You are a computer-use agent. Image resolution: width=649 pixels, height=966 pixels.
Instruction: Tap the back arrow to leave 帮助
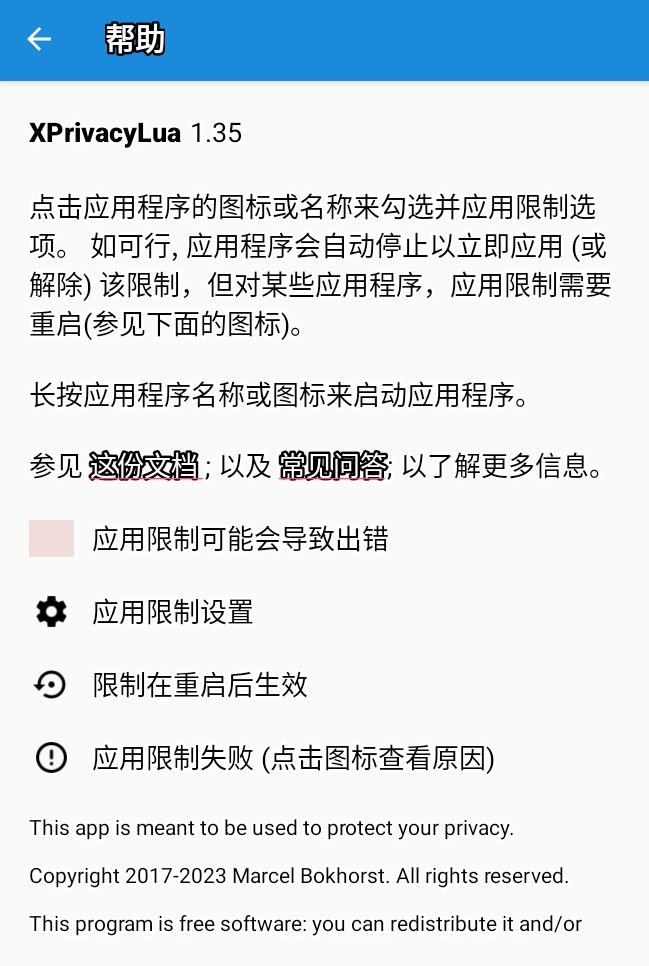(39, 40)
